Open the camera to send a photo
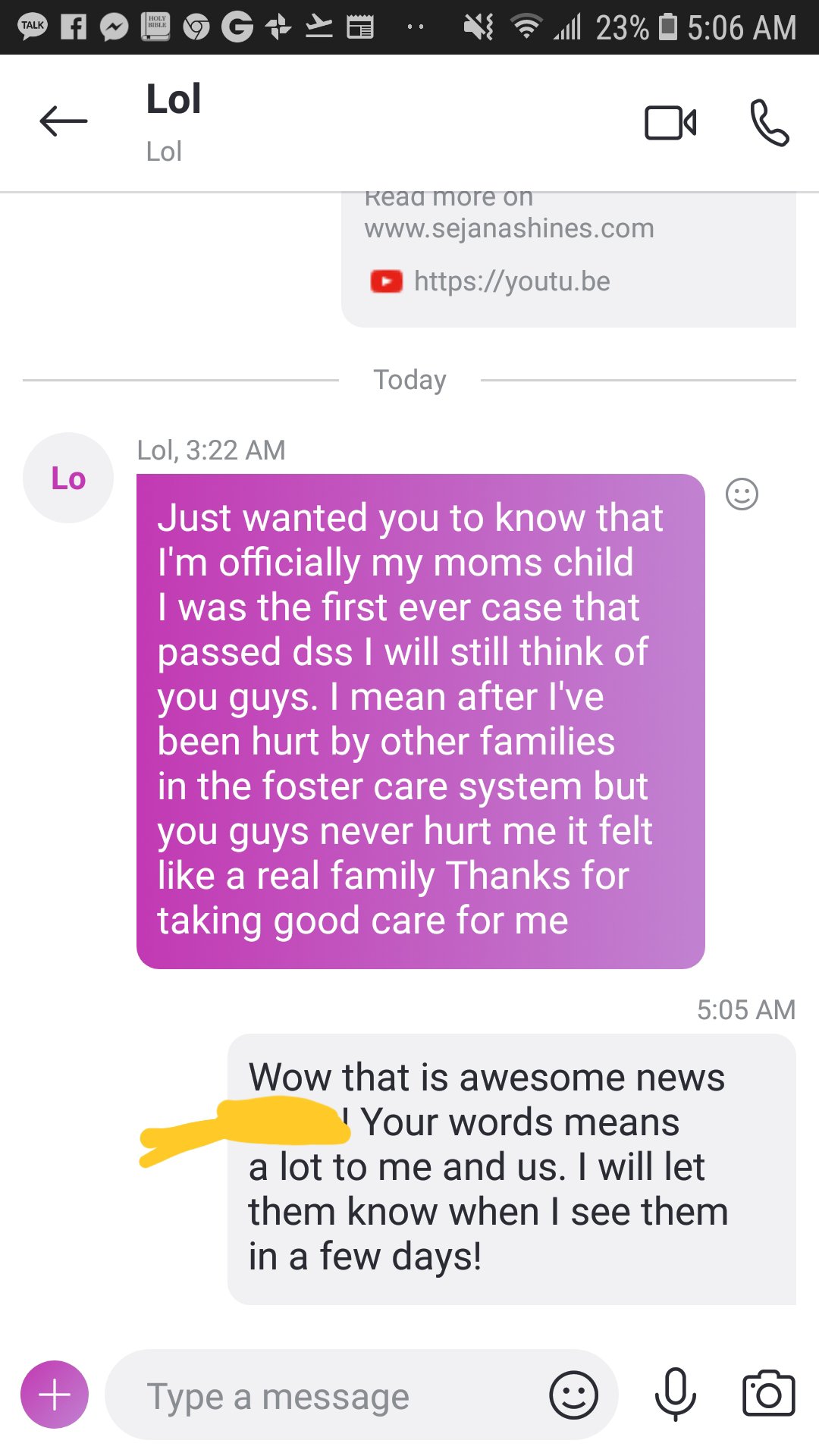This screenshot has height=1456, width=819. click(x=768, y=1395)
